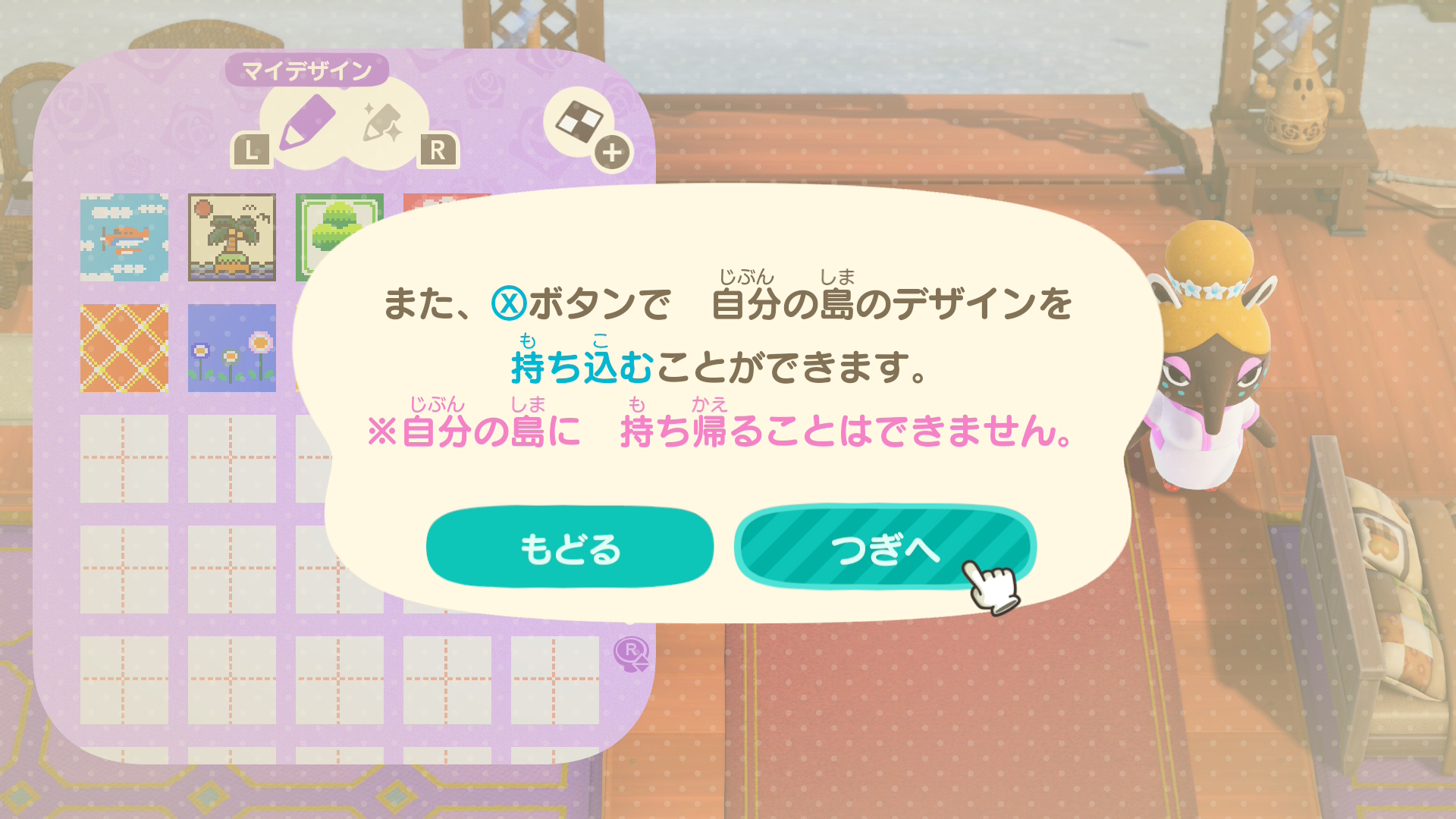The width and height of the screenshot is (1456, 819).
Task: Tap the もどる button
Action: 570,548
